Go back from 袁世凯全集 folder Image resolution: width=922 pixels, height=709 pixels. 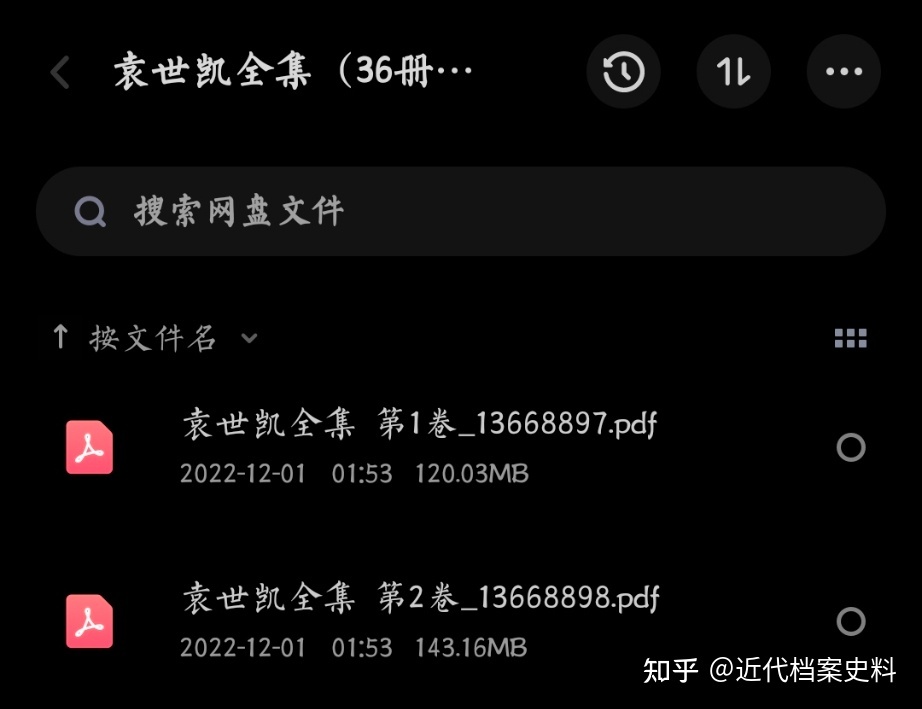[x=60, y=72]
